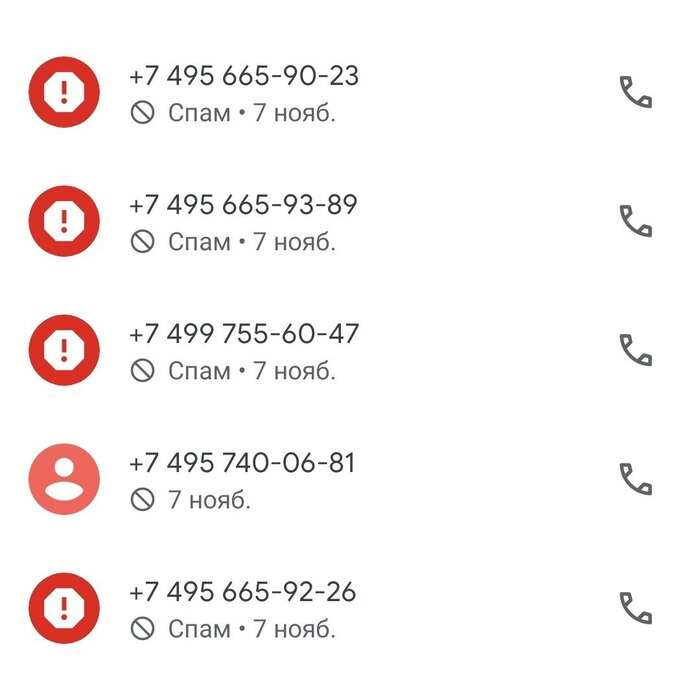Tap the contact avatar for +7 495 740-06-81

(65, 479)
